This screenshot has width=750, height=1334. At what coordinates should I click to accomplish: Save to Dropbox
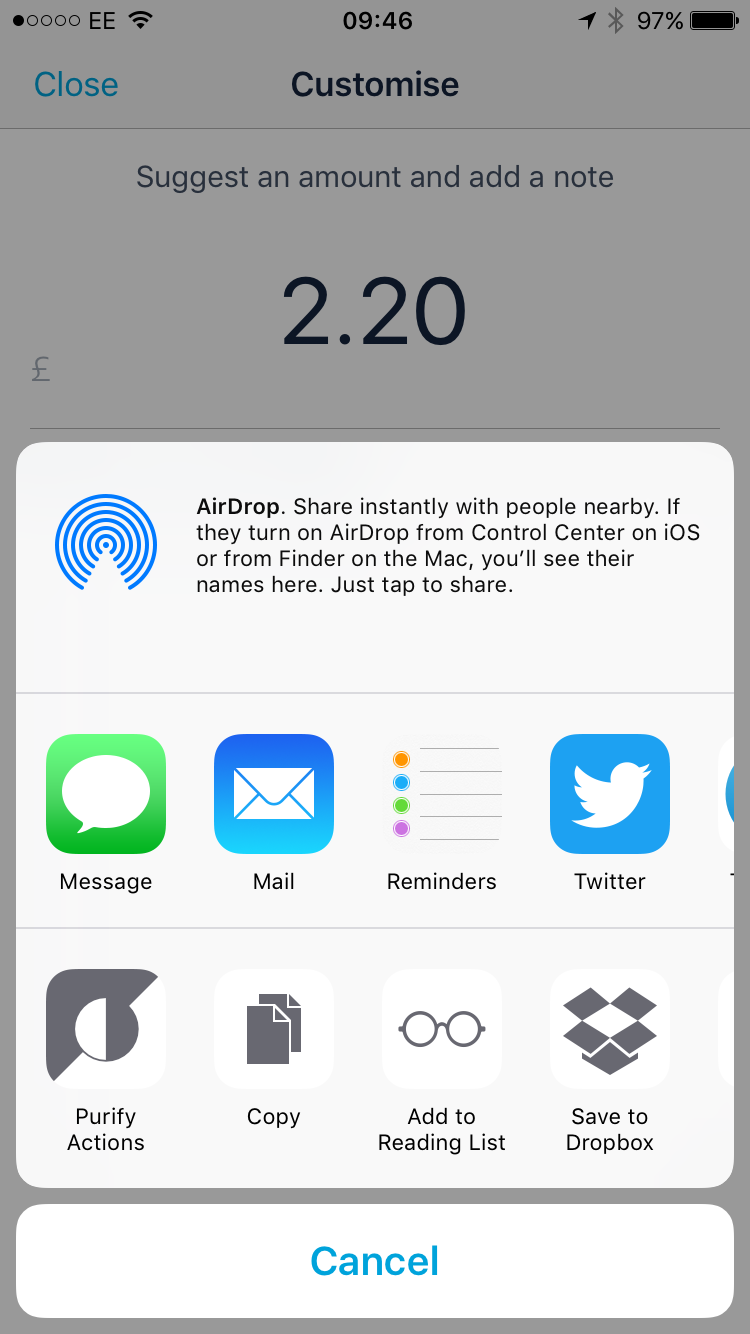coord(610,1029)
